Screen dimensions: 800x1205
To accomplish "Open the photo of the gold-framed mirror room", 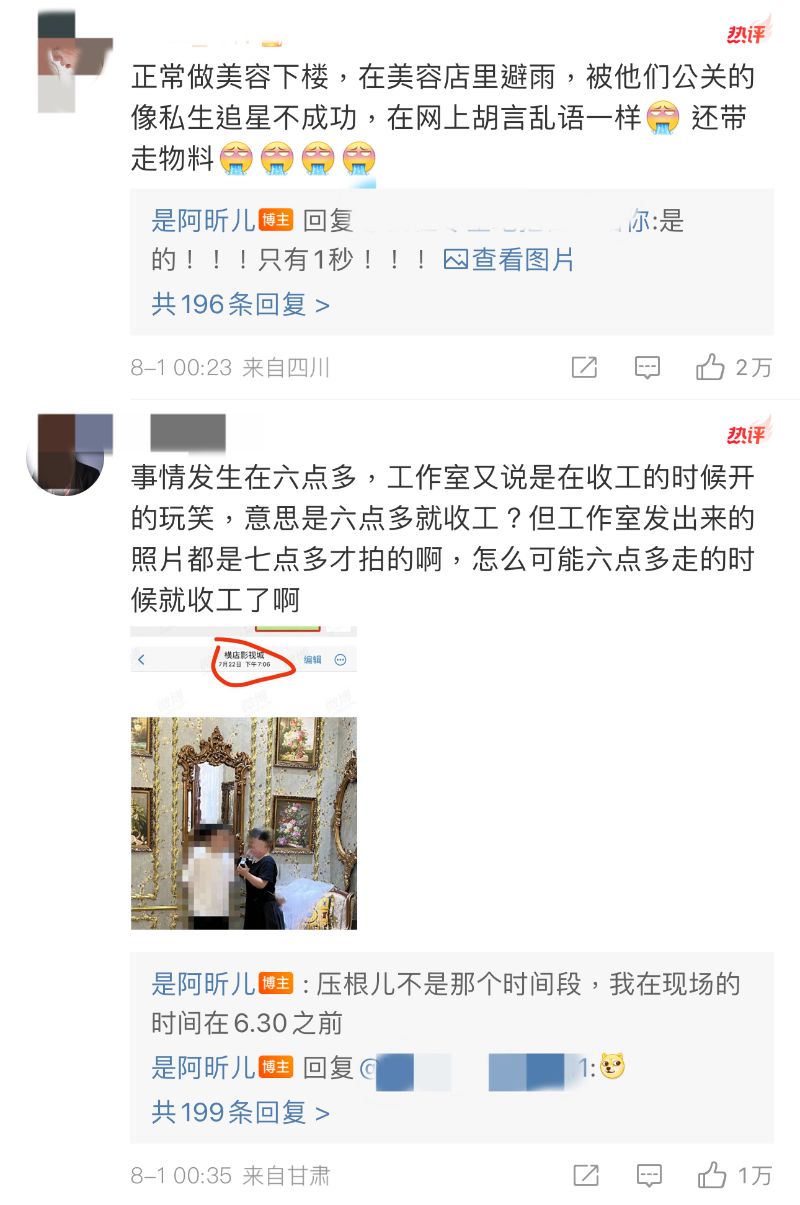I will pyautogui.click(x=243, y=822).
